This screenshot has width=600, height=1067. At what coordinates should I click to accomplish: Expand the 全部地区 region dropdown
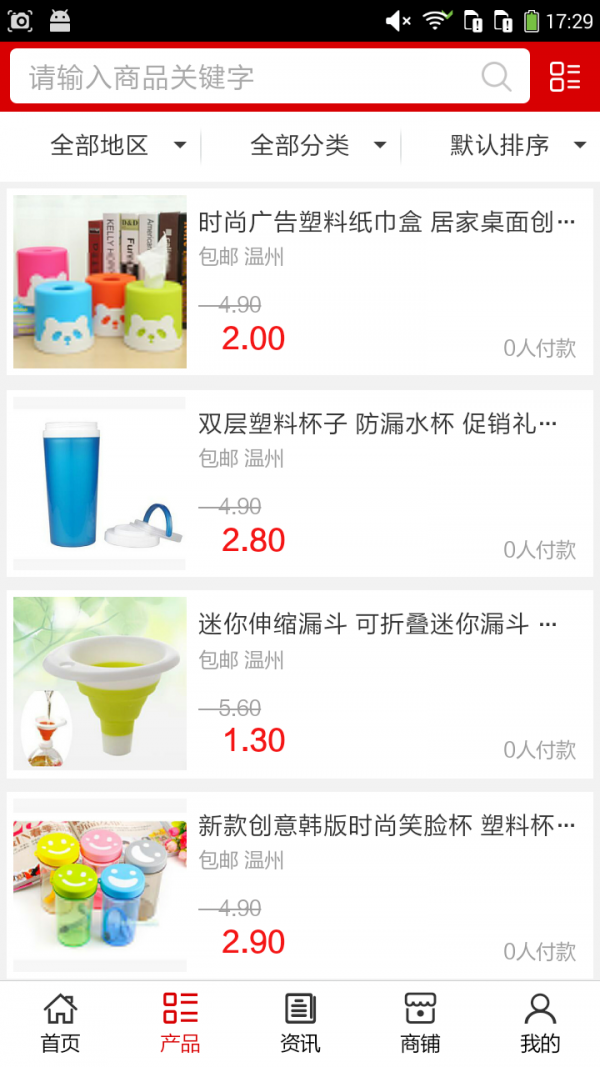(x=118, y=145)
